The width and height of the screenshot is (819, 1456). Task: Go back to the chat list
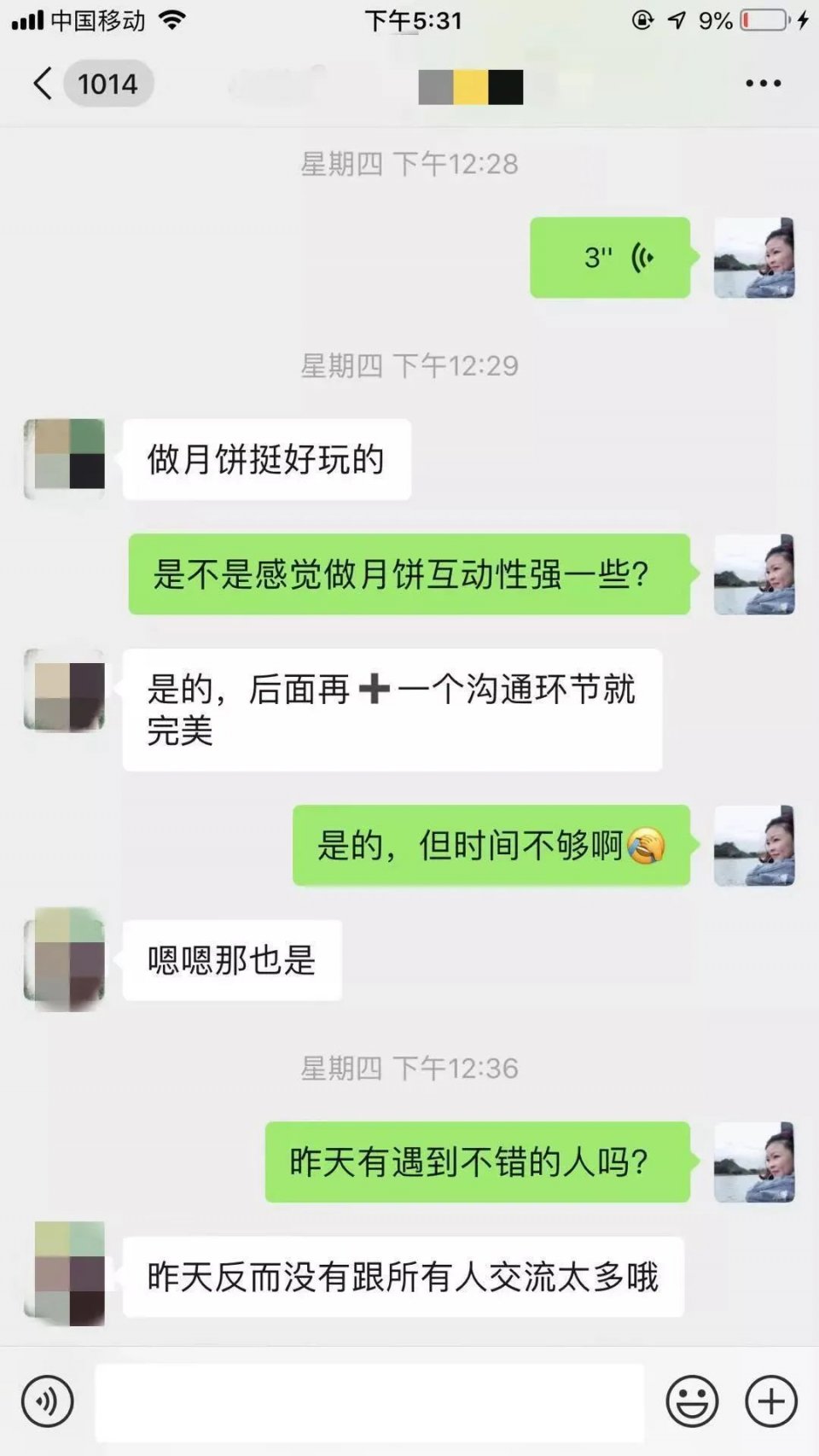tap(44, 84)
